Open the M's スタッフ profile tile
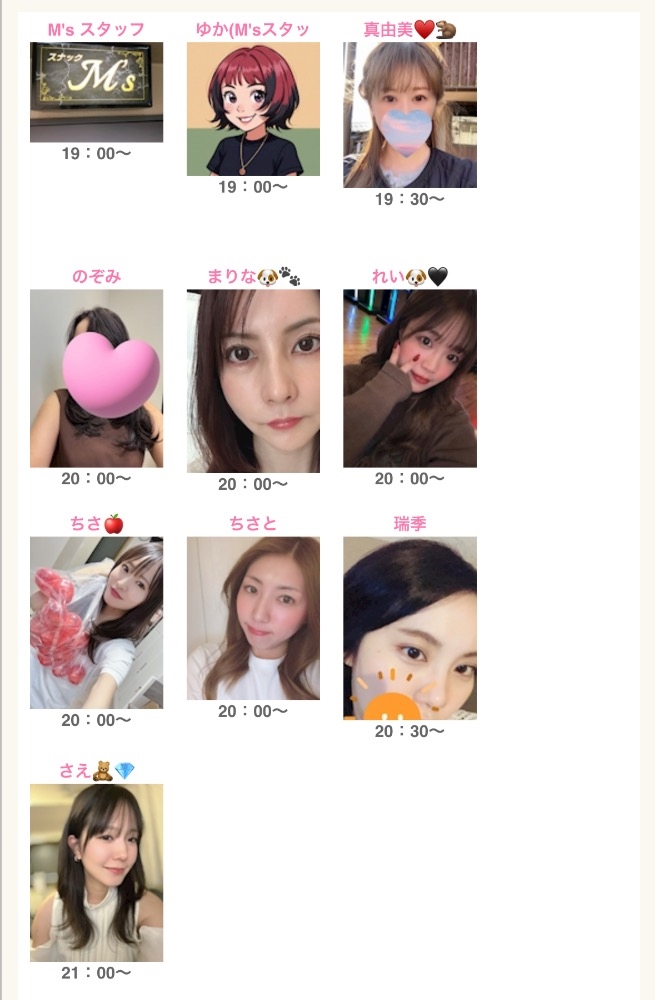This screenshot has width=655, height=1000. [x=96, y=92]
